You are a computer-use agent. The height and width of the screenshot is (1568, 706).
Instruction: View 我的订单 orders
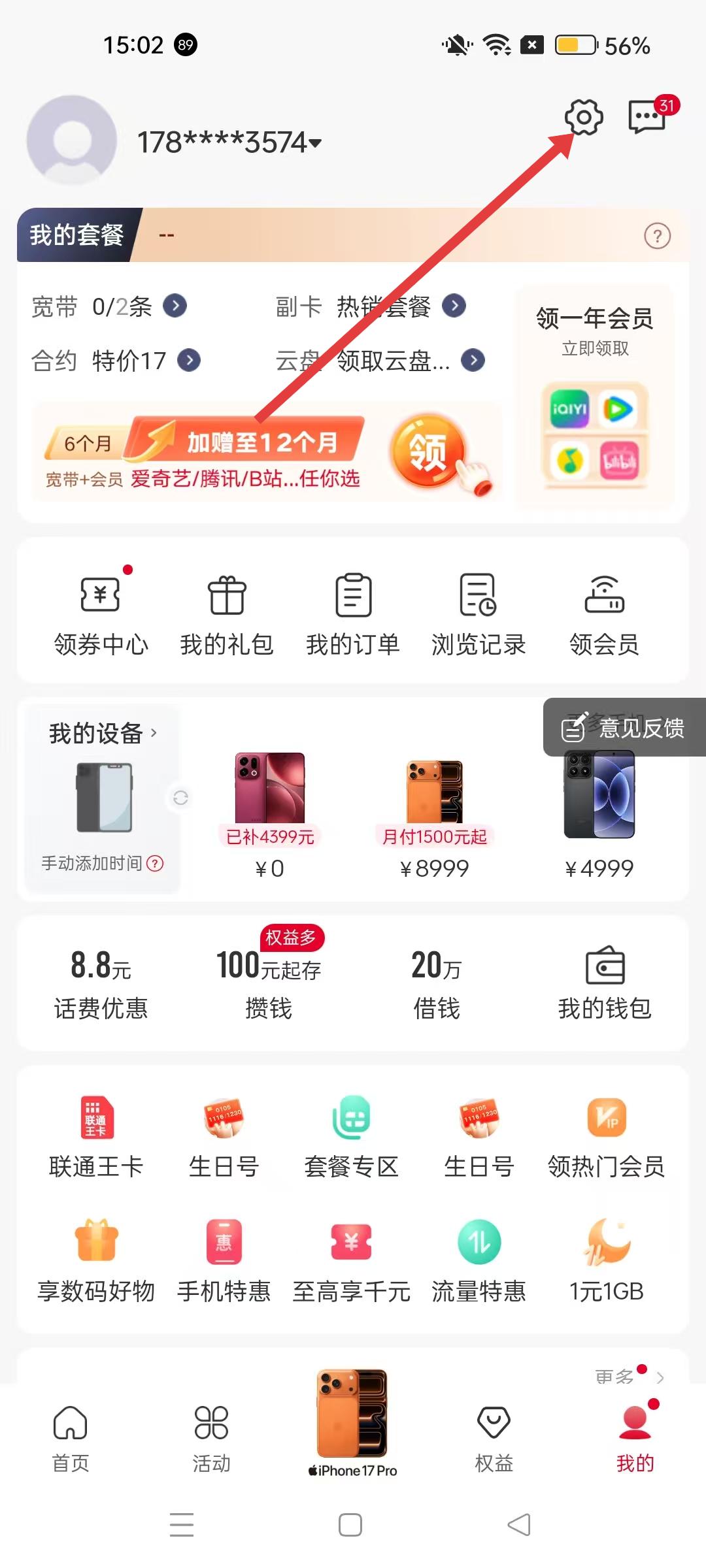pyautogui.click(x=353, y=614)
